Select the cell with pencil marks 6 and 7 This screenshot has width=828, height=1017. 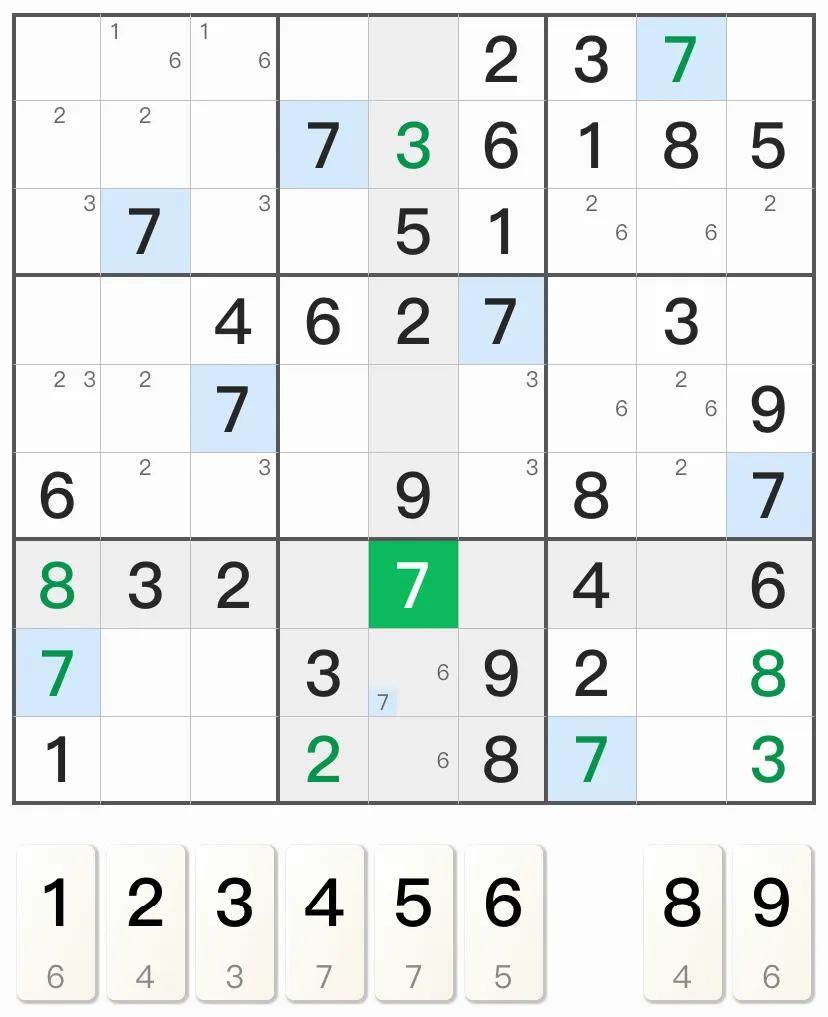tap(413, 673)
